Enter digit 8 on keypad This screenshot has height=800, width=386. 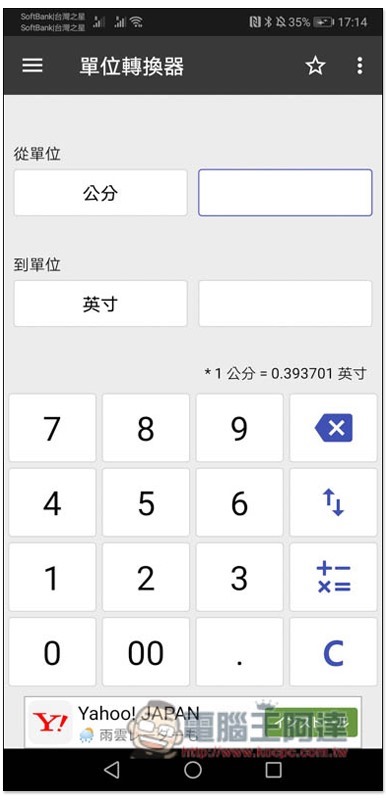click(146, 428)
